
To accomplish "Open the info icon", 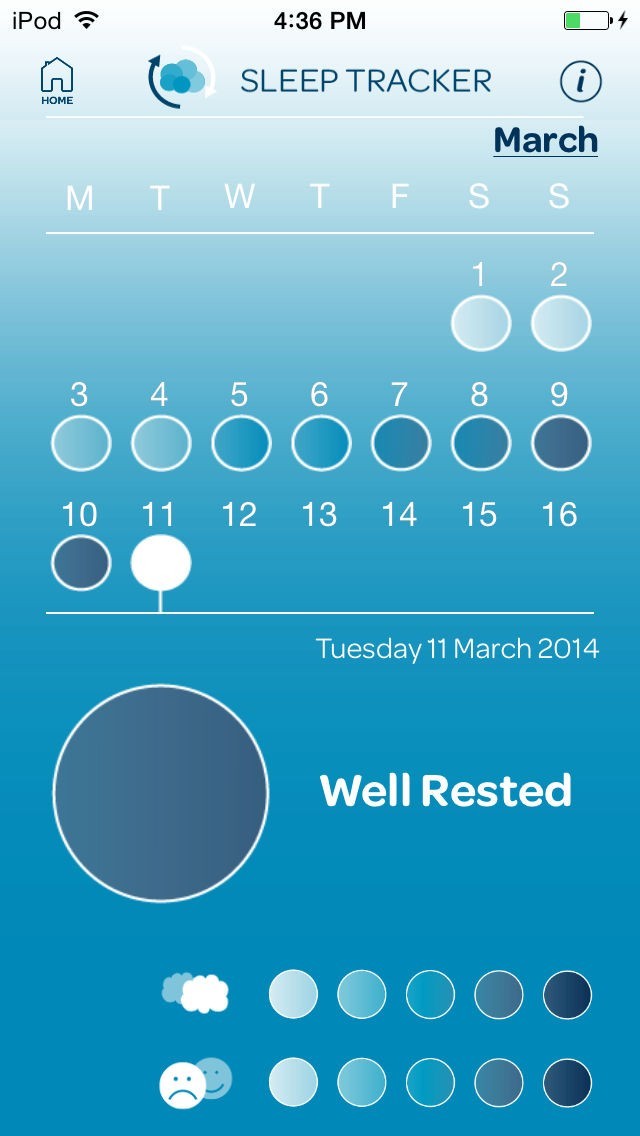I will [x=581, y=81].
